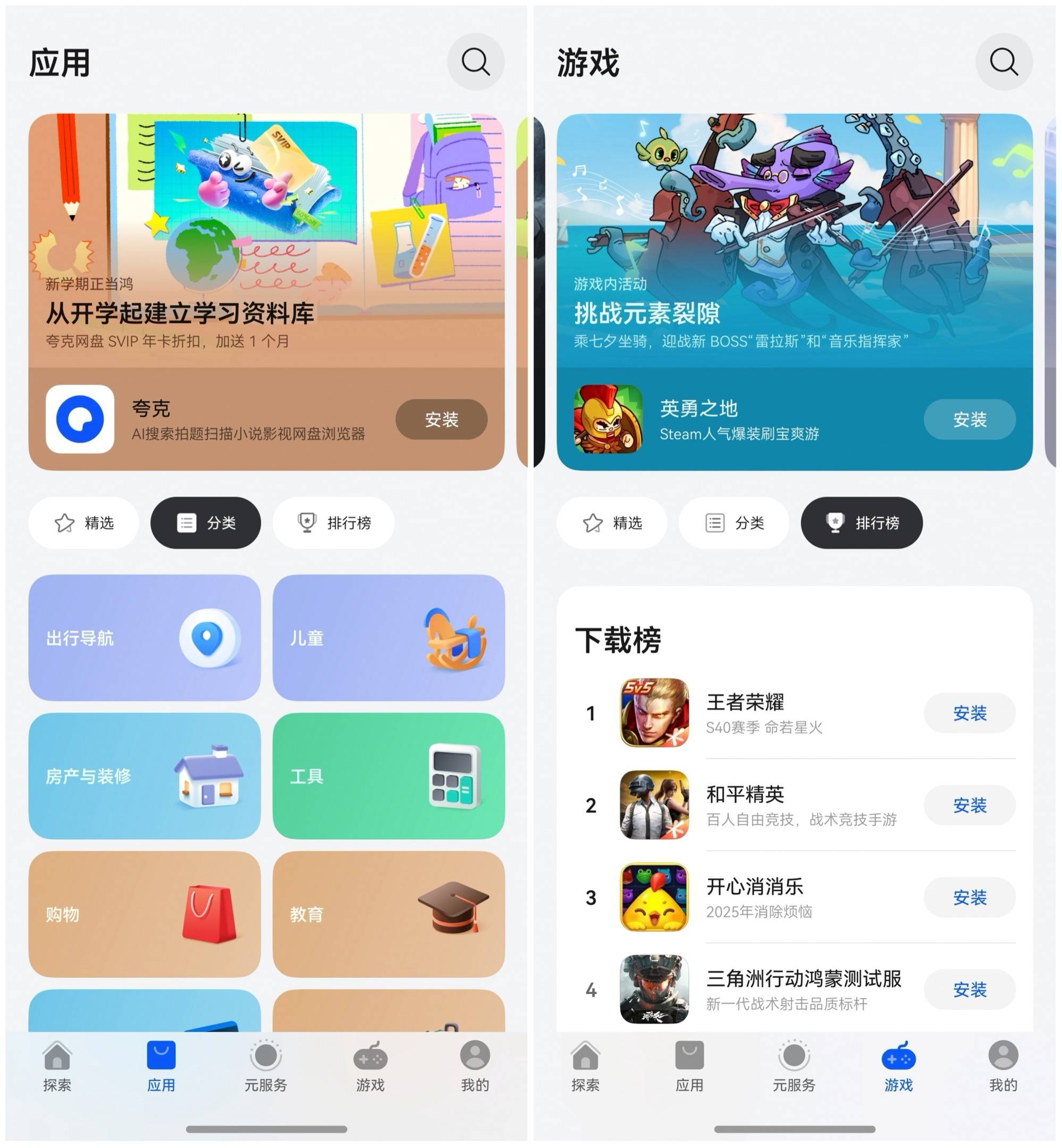
Task: Go to 探索 tab on the 游戏 screen
Action: coord(585,1066)
